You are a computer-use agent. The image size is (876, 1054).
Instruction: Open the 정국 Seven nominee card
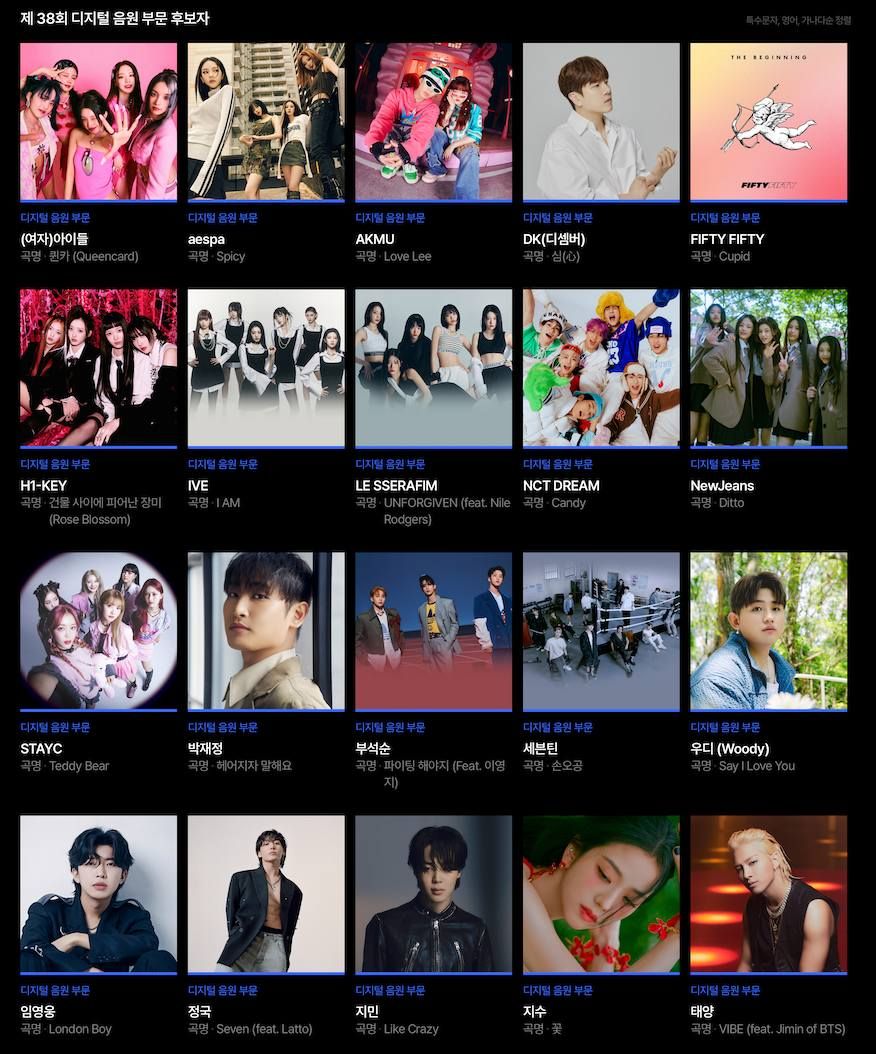pyautogui.click(x=266, y=894)
